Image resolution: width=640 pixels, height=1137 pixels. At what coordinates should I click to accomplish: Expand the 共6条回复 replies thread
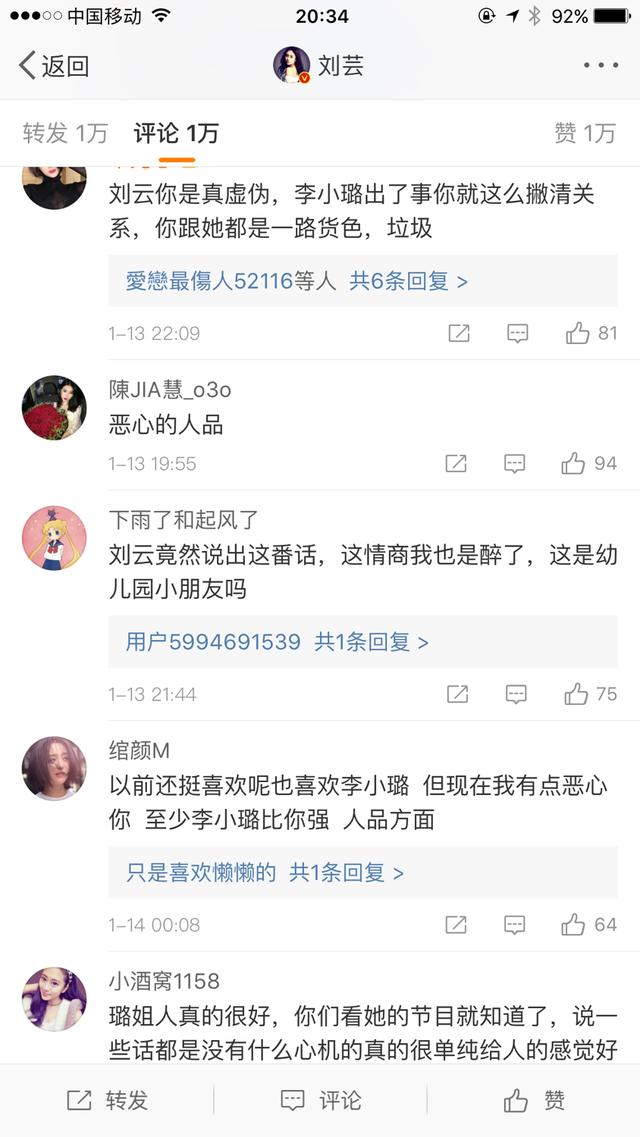click(408, 281)
